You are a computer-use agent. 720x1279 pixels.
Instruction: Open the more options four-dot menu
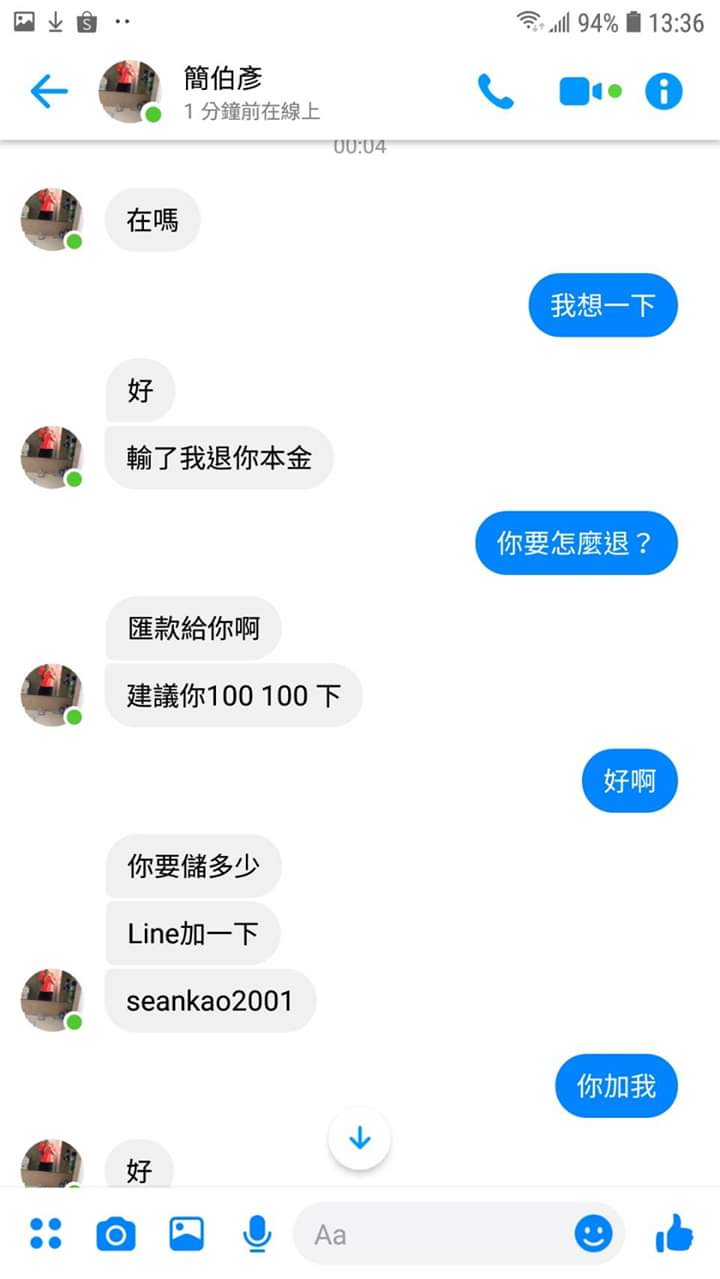pos(46,1234)
